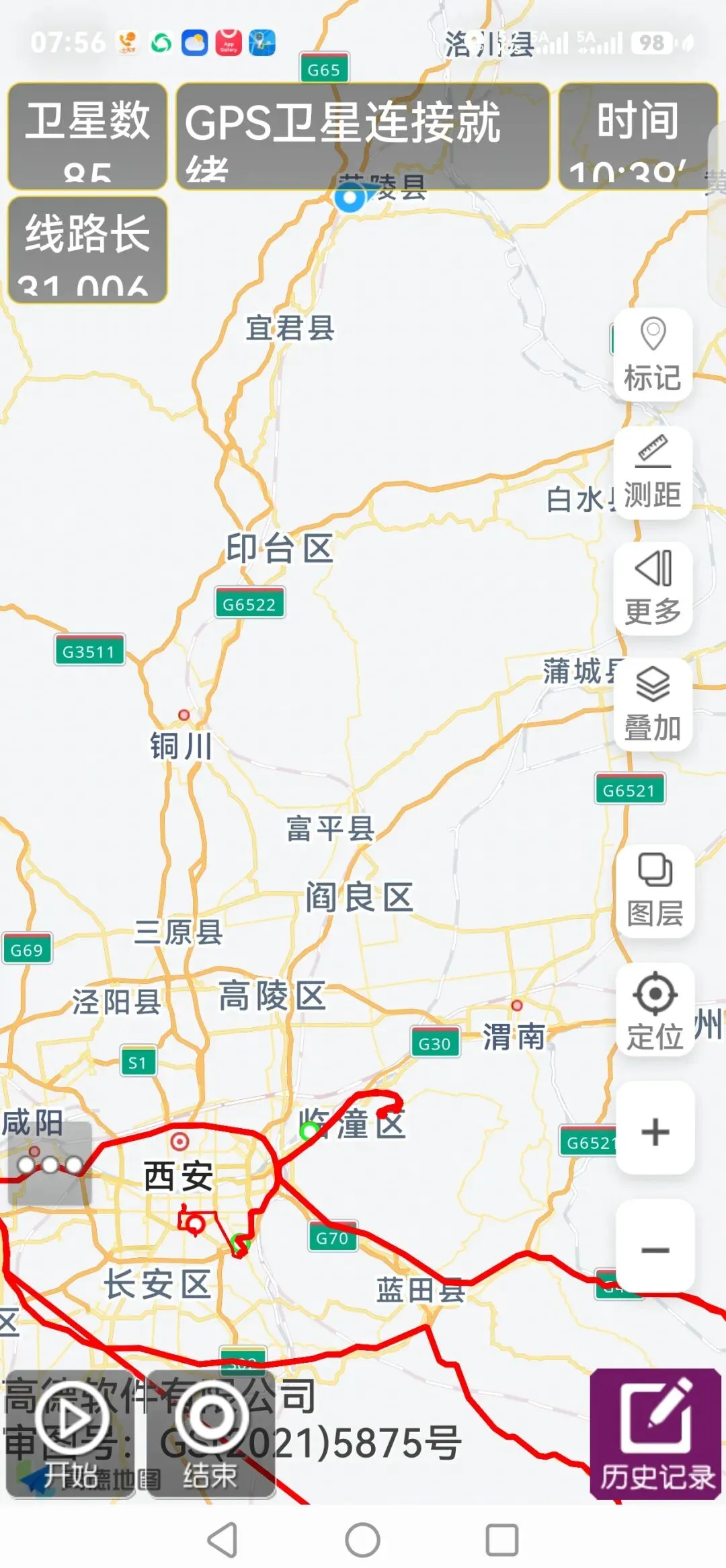Go to the system home screen
This screenshot has width=726, height=1568.
(x=363, y=1540)
